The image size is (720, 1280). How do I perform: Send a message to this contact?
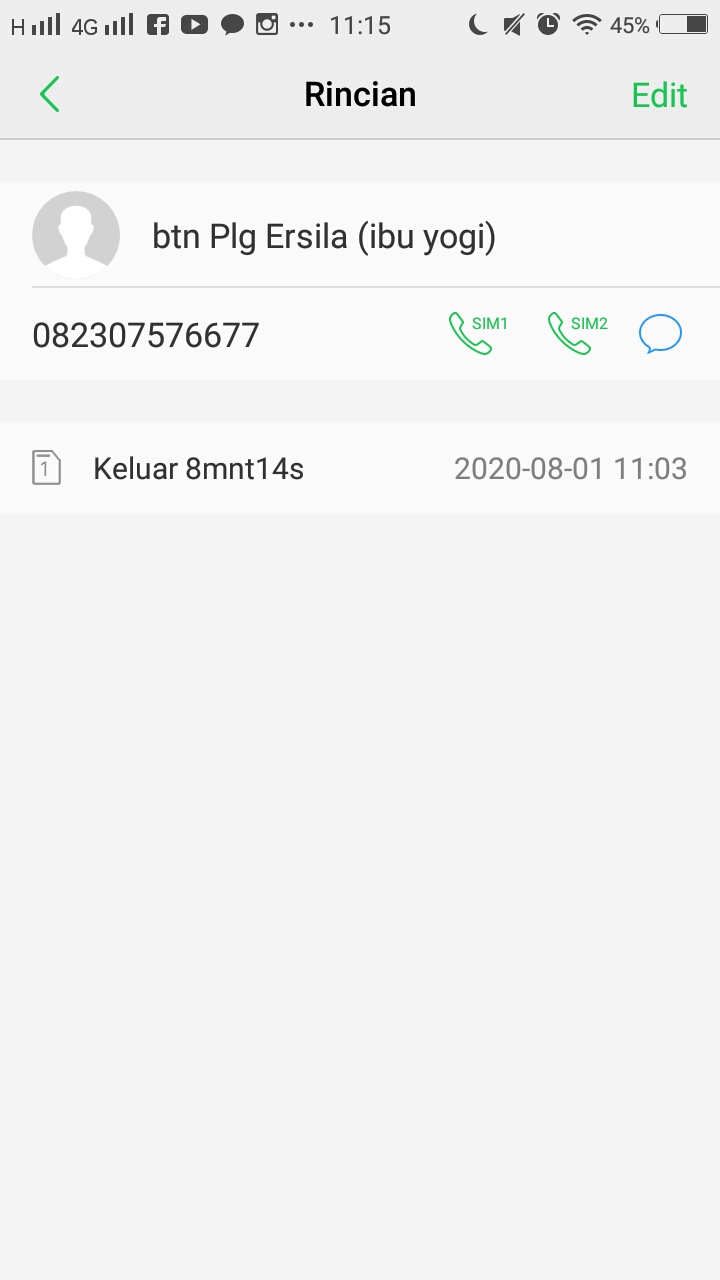point(660,334)
